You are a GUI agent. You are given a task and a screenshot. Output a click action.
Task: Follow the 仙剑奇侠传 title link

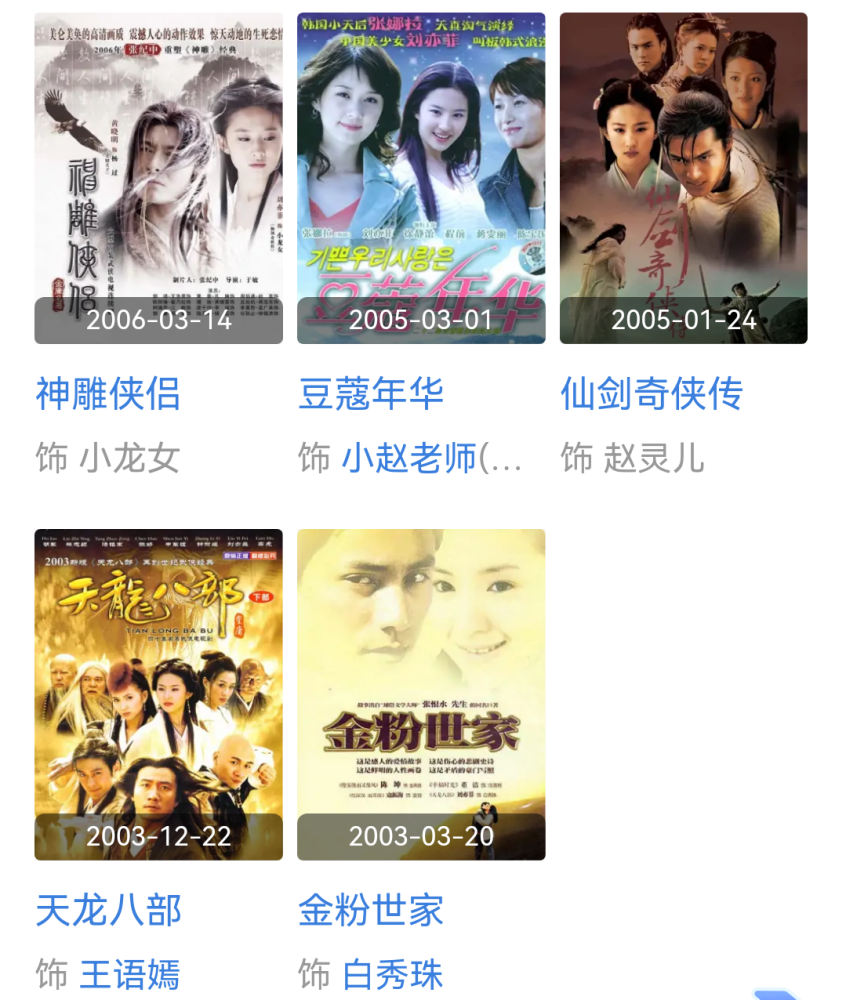[652, 394]
